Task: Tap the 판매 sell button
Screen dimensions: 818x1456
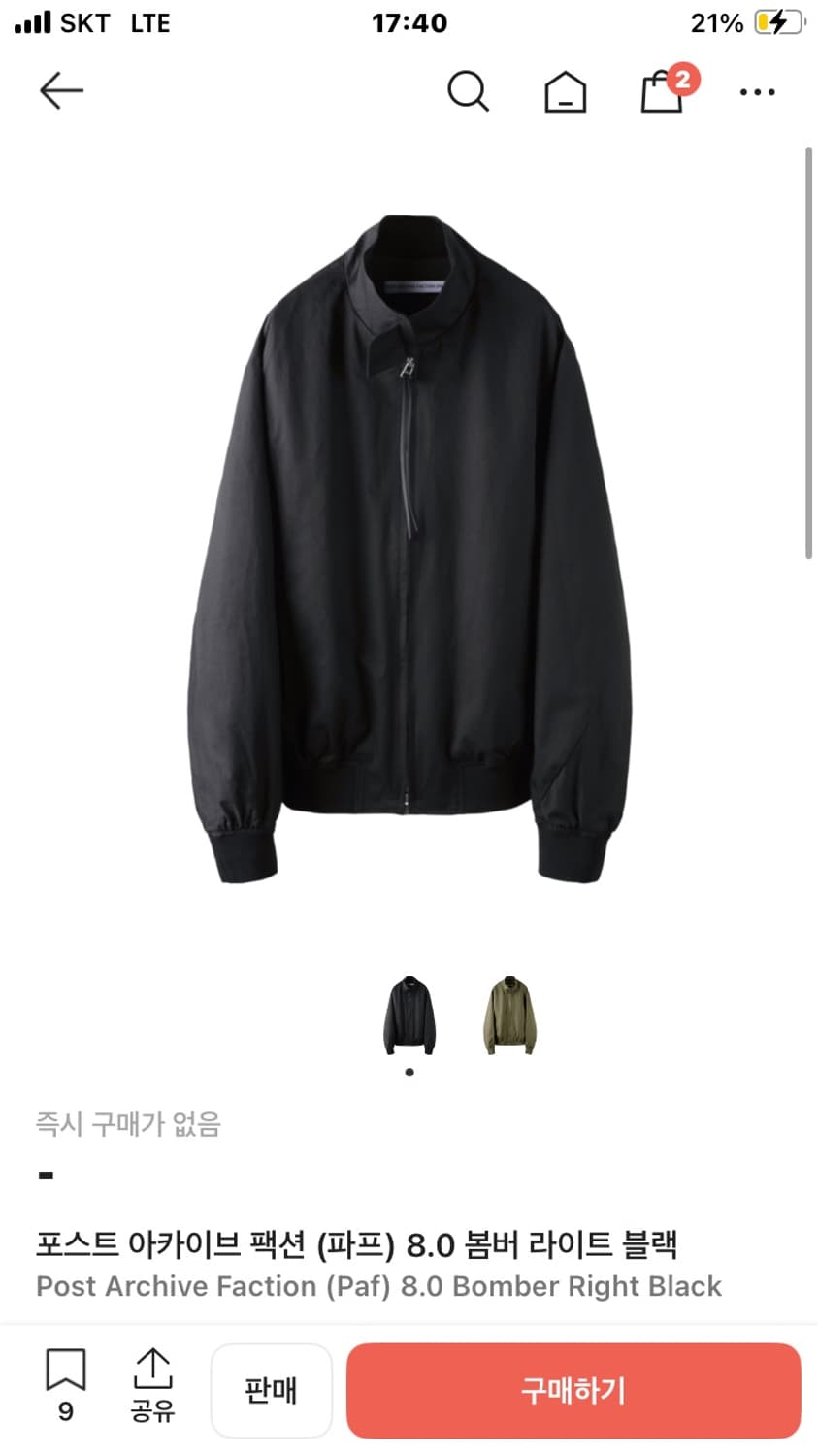Action: tap(271, 1390)
